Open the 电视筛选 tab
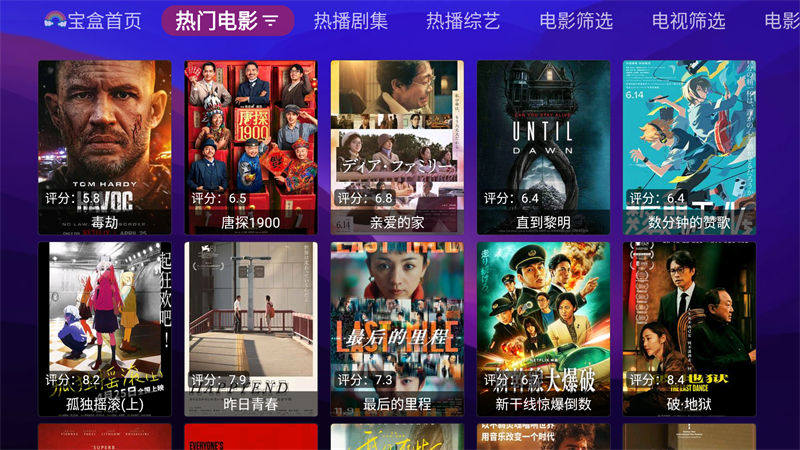Viewport: 800px width, 450px height. [688, 21]
